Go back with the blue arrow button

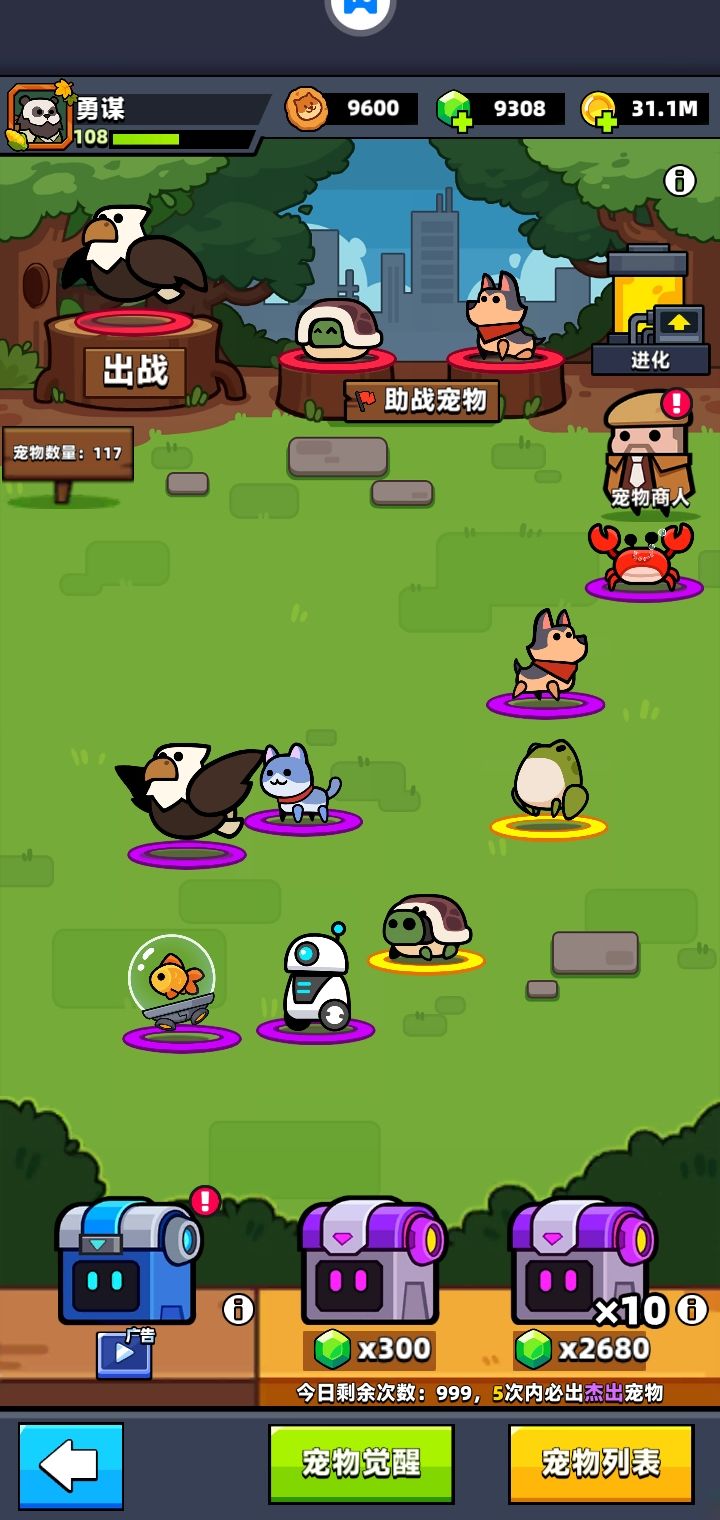[x=71, y=1465]
